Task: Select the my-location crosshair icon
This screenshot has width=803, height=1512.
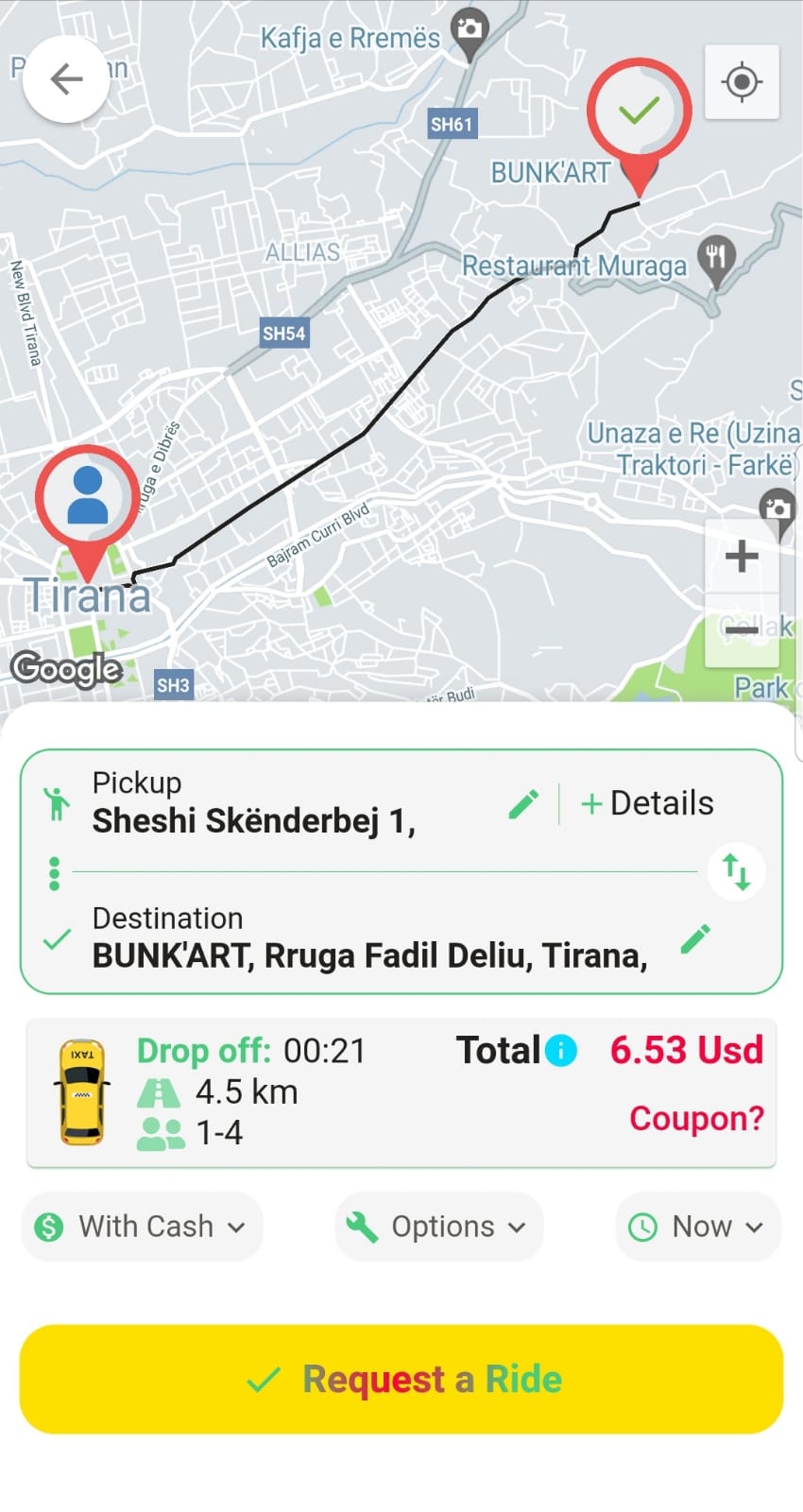Action: tap(743, 82)
